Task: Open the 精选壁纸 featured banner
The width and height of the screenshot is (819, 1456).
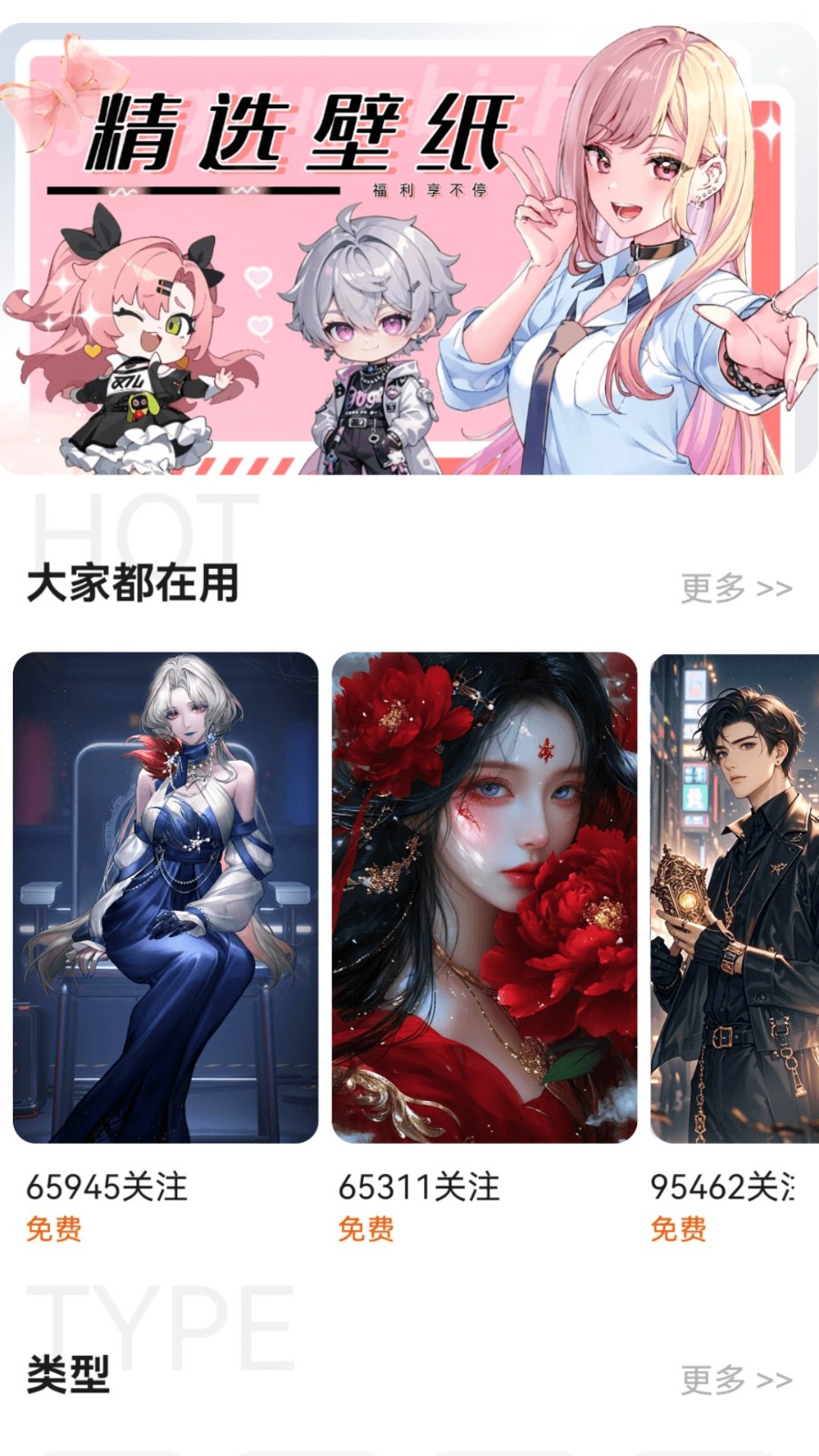Action: point(409,250)
